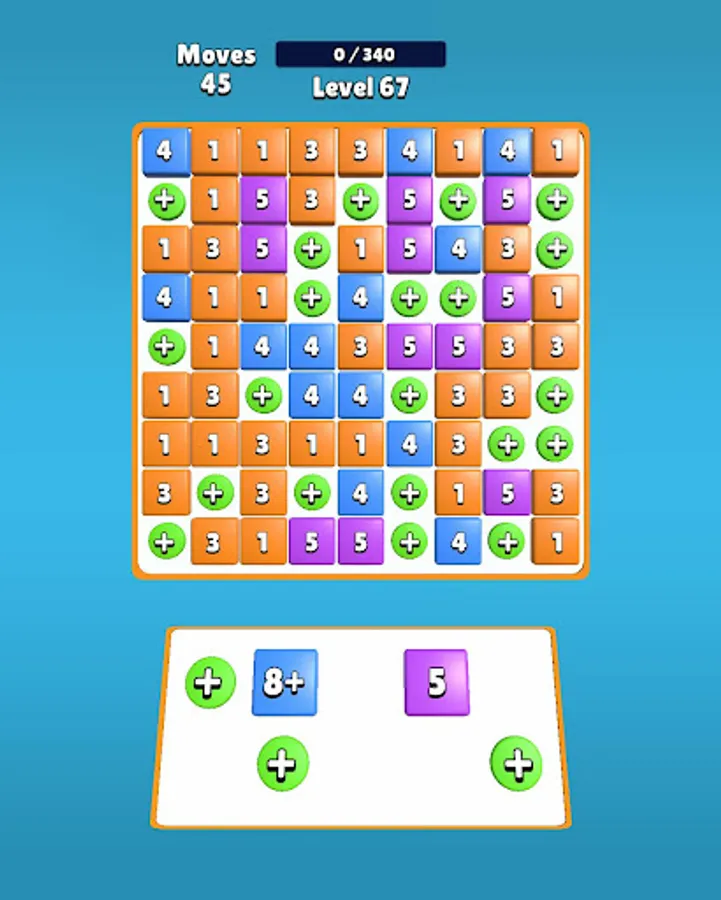Image resolution: width=721 pixels, height=900 pixels.
Task: Tap the blue 4 tile in the bottom row
Action: pyautogui.click(x=458, y=541)
